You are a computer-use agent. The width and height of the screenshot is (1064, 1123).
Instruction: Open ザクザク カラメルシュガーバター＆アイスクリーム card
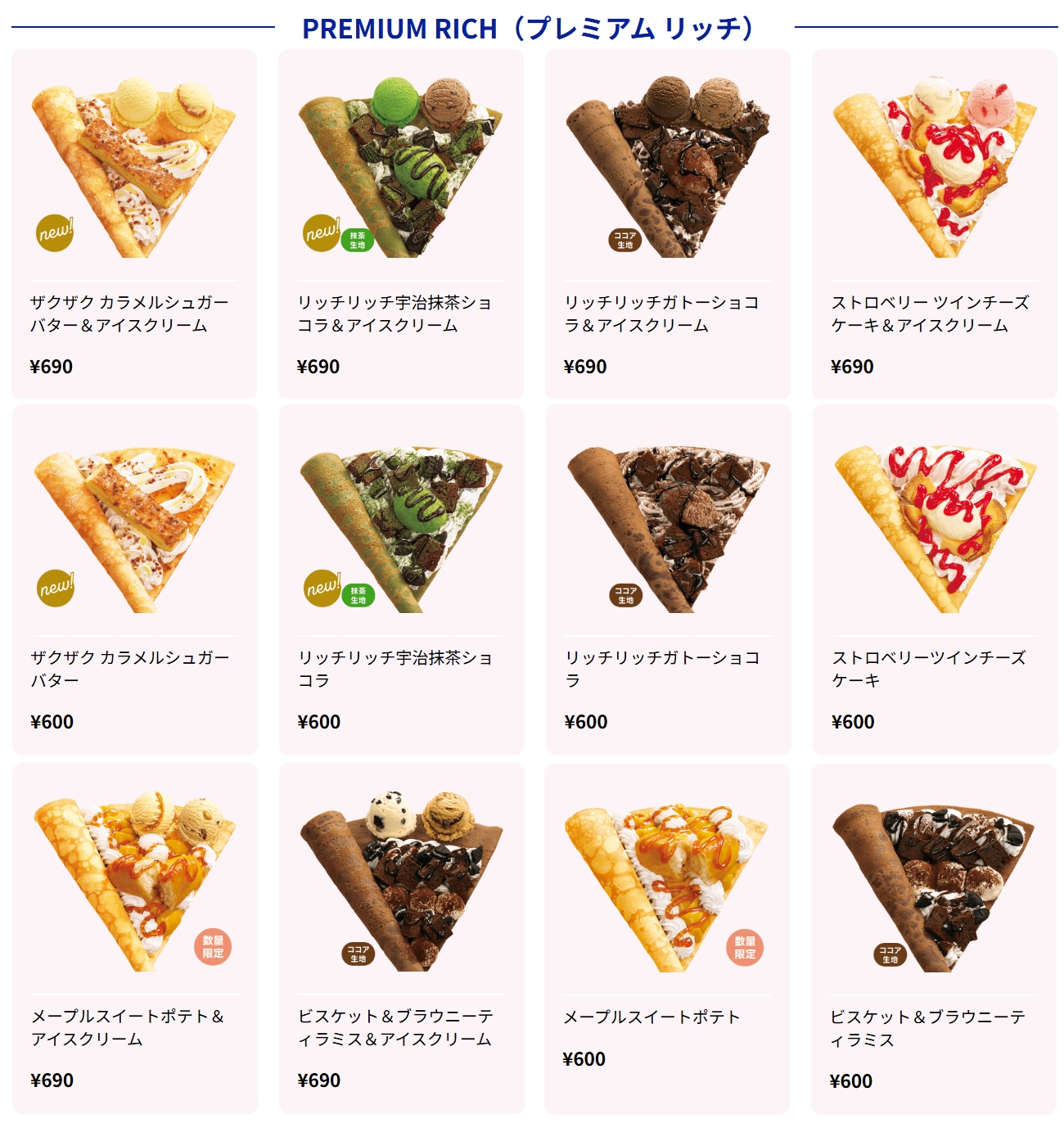click(x=134, y=223)
